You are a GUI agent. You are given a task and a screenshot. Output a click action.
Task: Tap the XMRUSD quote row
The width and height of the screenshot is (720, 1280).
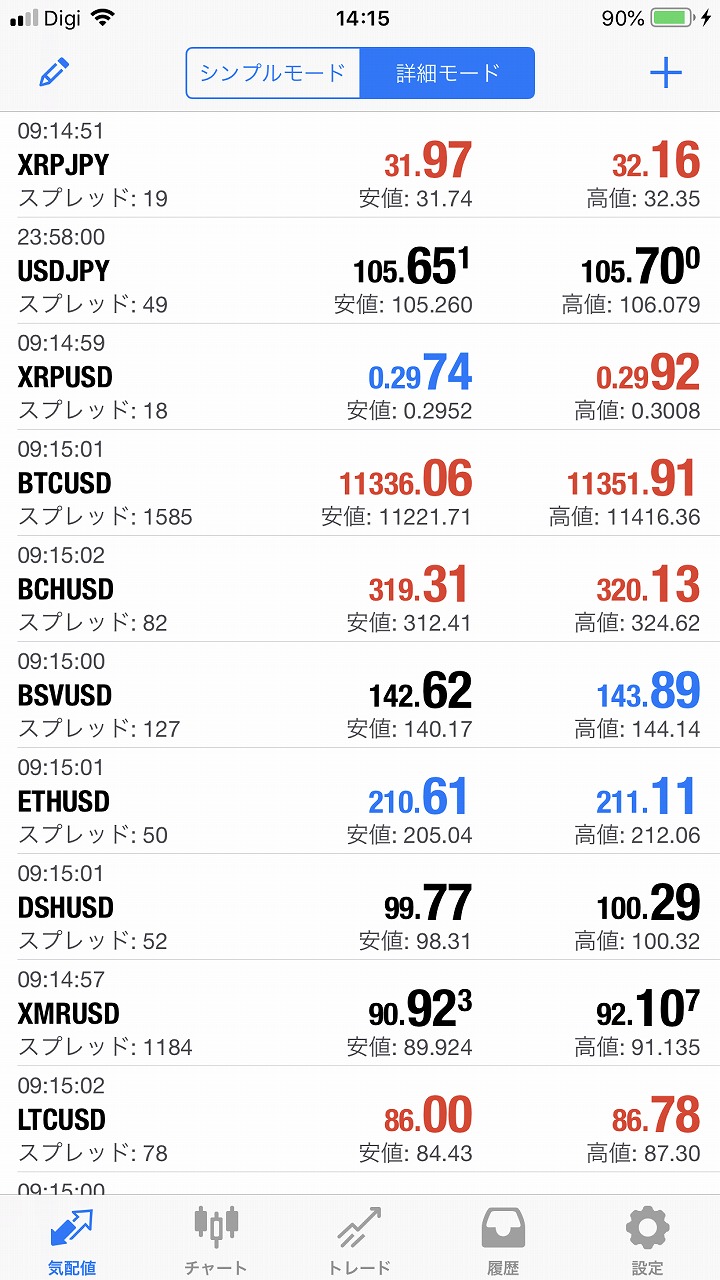360,1013
